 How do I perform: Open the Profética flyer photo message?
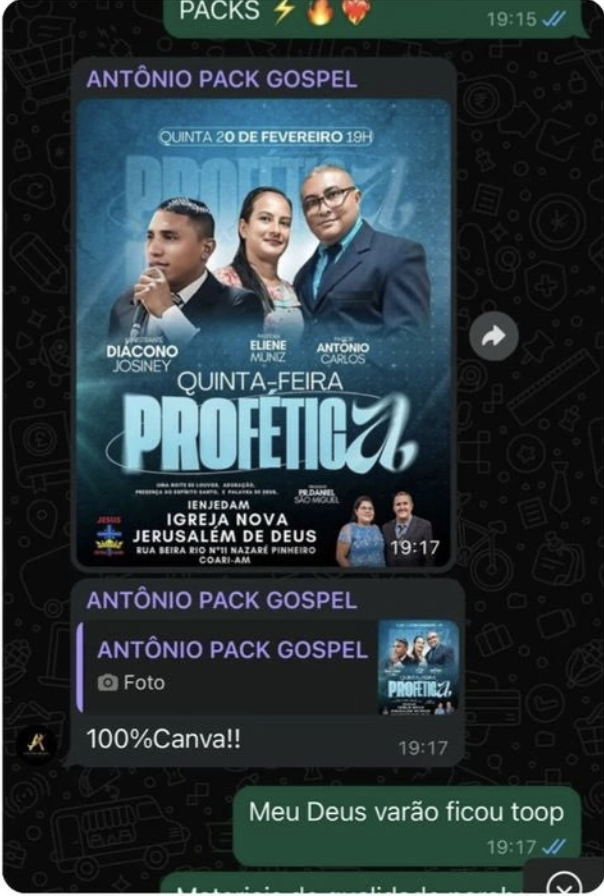coord(264,332)
